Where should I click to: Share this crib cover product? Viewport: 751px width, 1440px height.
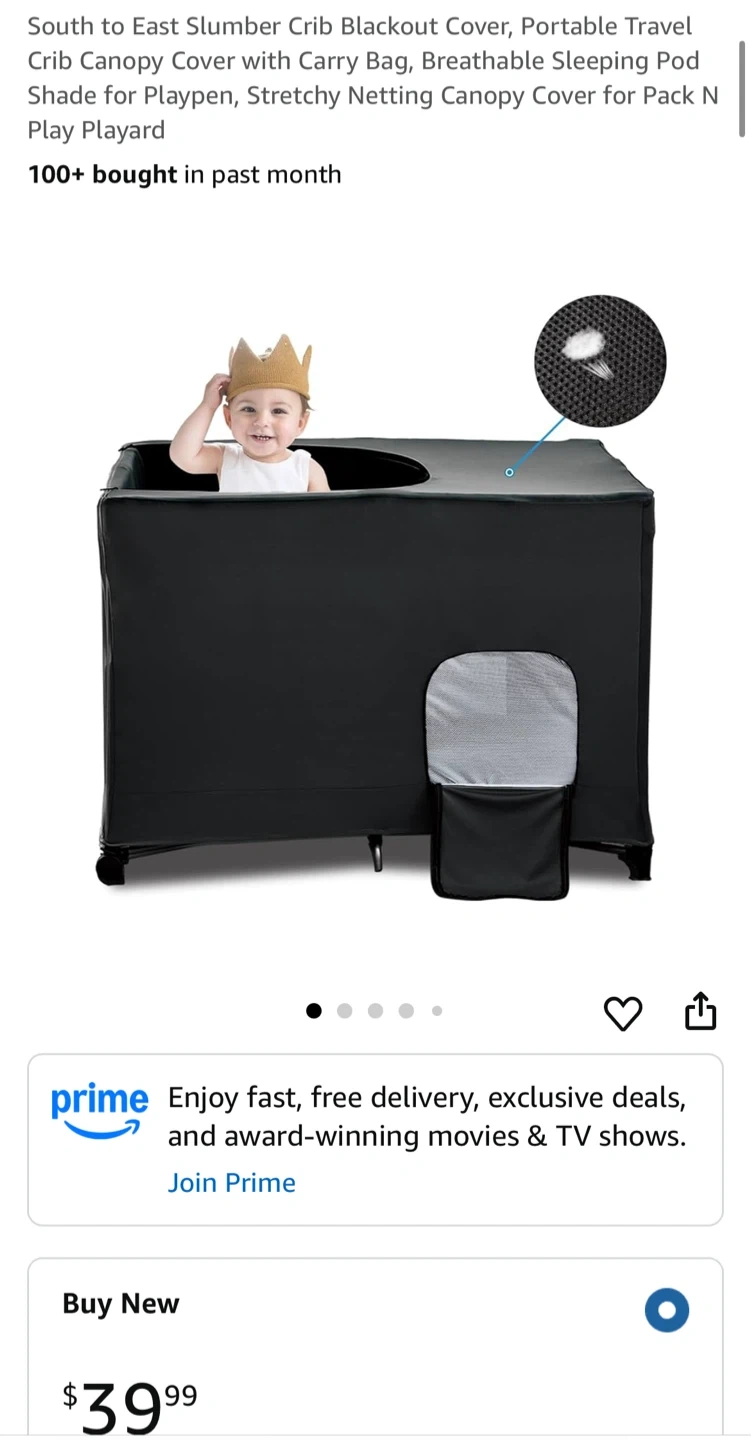pos(701,1010)
